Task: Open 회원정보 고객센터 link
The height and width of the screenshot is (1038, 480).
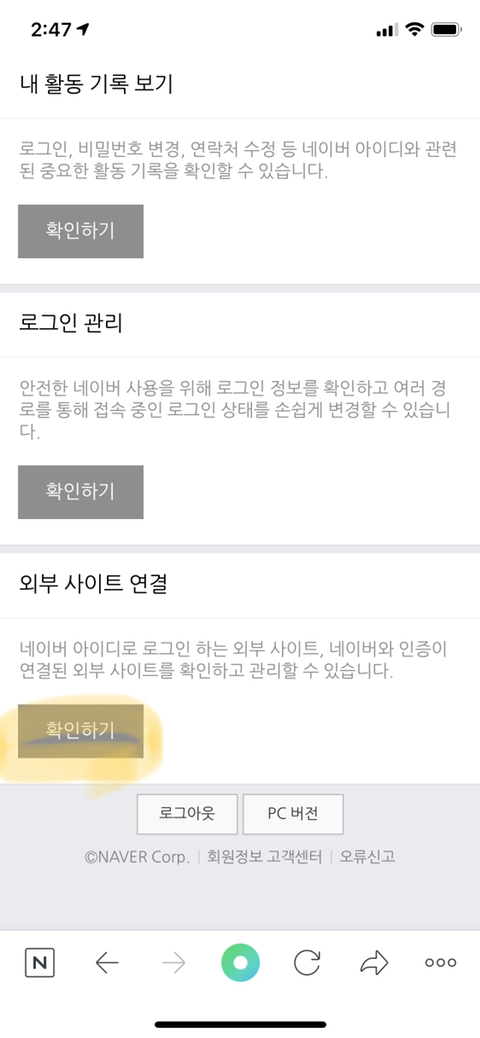Action: point(264,857)
